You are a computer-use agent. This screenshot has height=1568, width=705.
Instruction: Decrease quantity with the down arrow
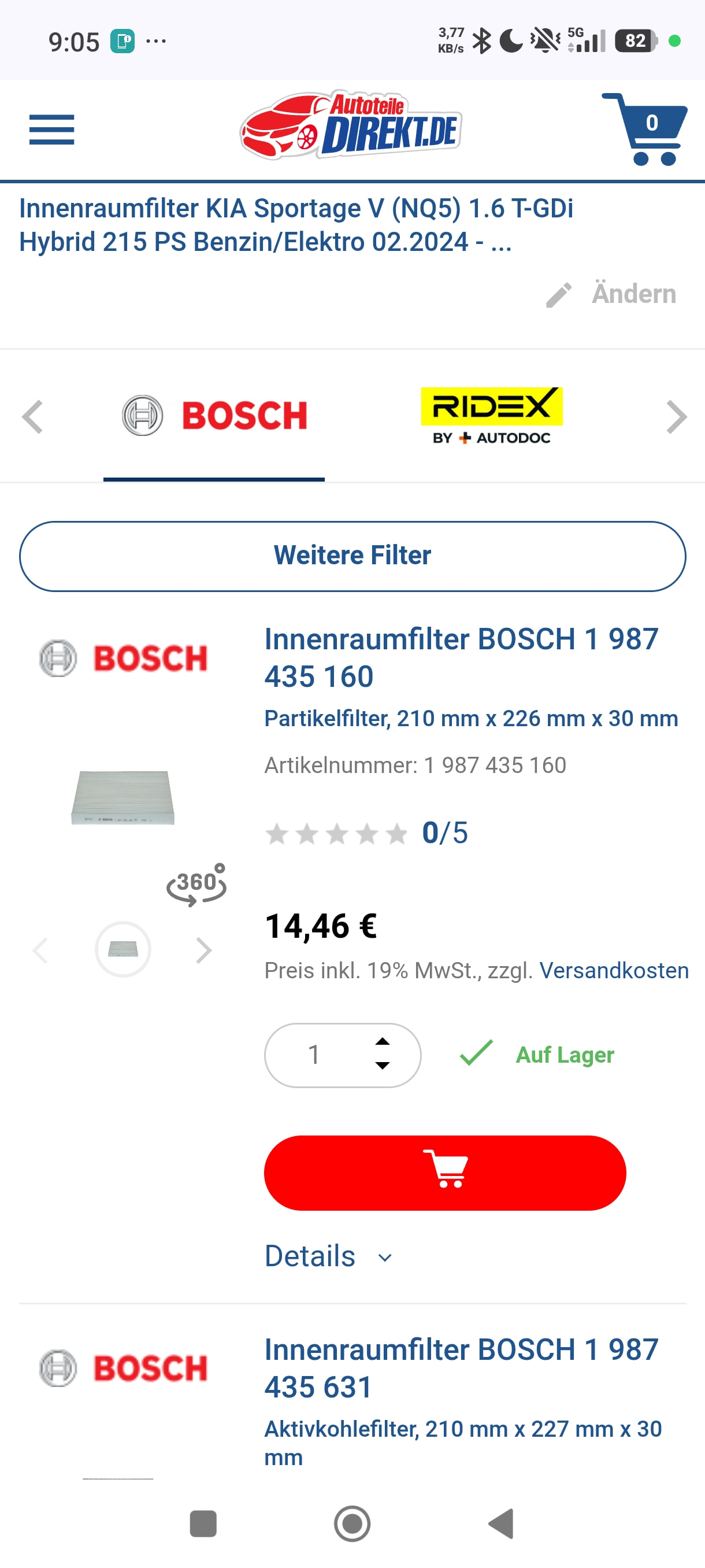tap(382, 1065)
